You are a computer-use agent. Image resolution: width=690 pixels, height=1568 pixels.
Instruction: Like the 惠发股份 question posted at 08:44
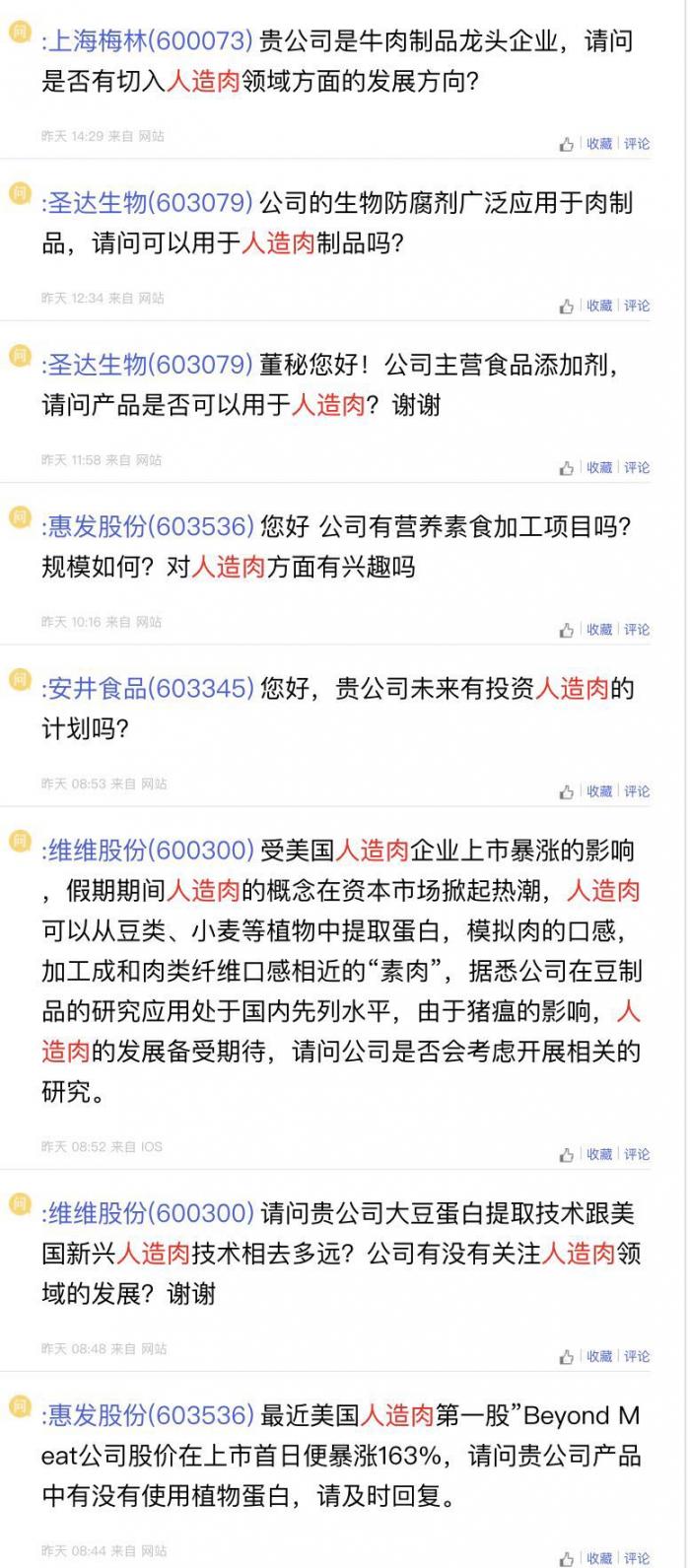click(x=567, y=1559)
